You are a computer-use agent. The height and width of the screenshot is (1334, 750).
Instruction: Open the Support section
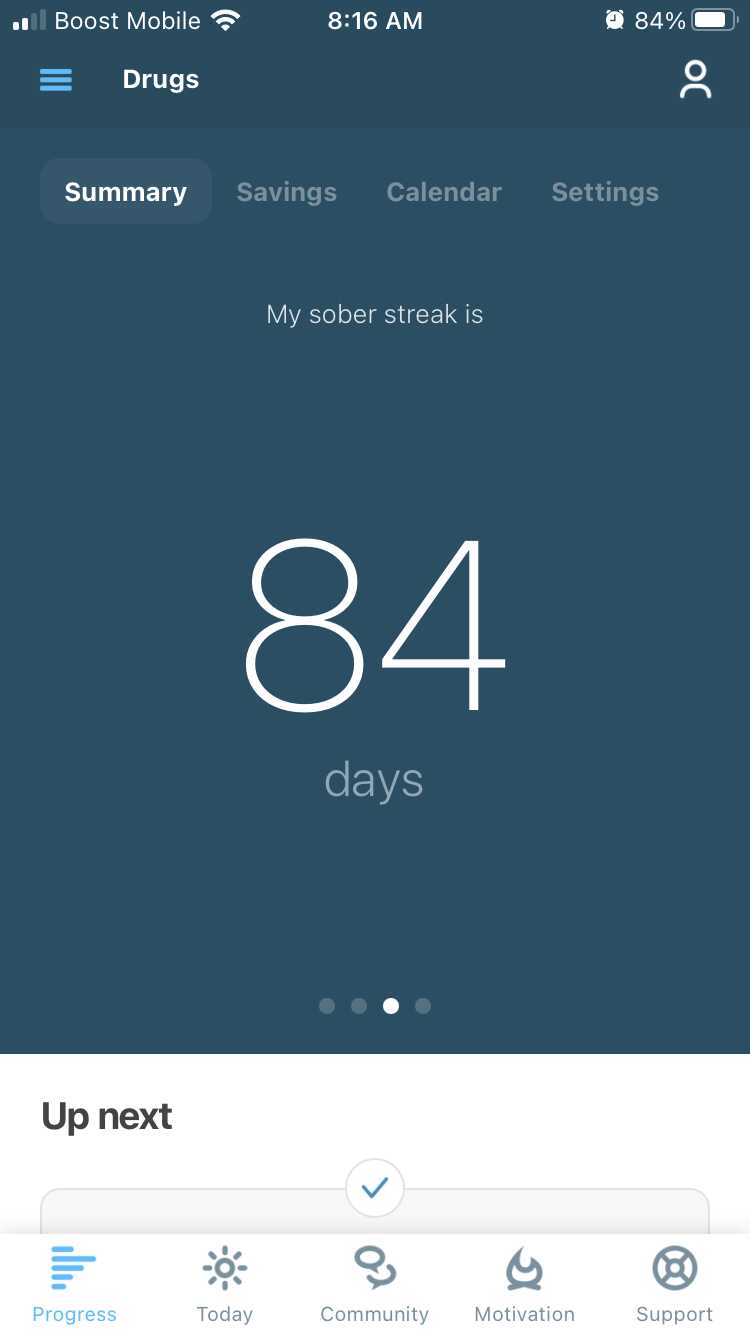click(675, 1285)
